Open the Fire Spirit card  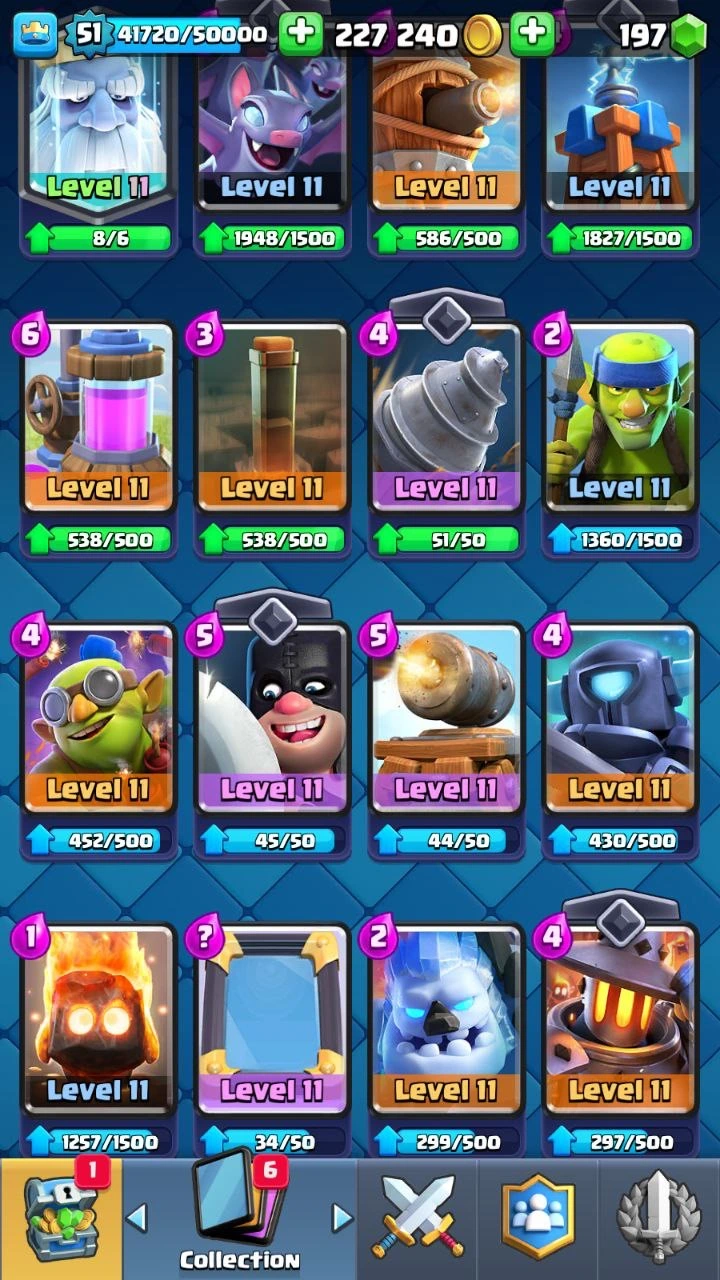[98, 1020]
